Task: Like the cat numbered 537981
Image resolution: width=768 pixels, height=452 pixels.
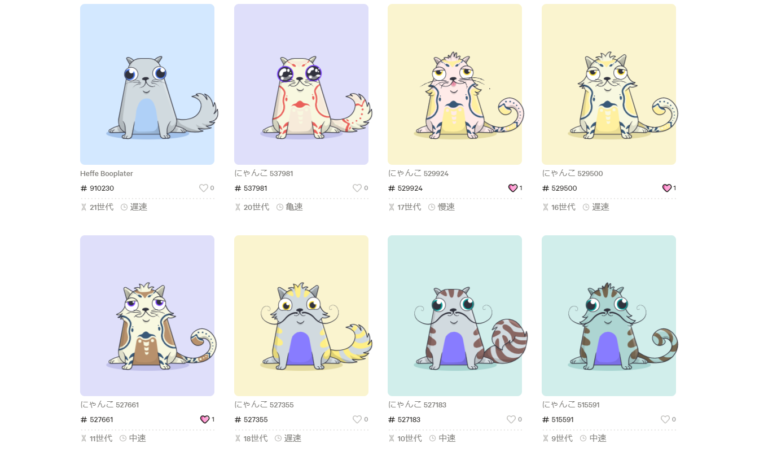Action: pos(357,188)
